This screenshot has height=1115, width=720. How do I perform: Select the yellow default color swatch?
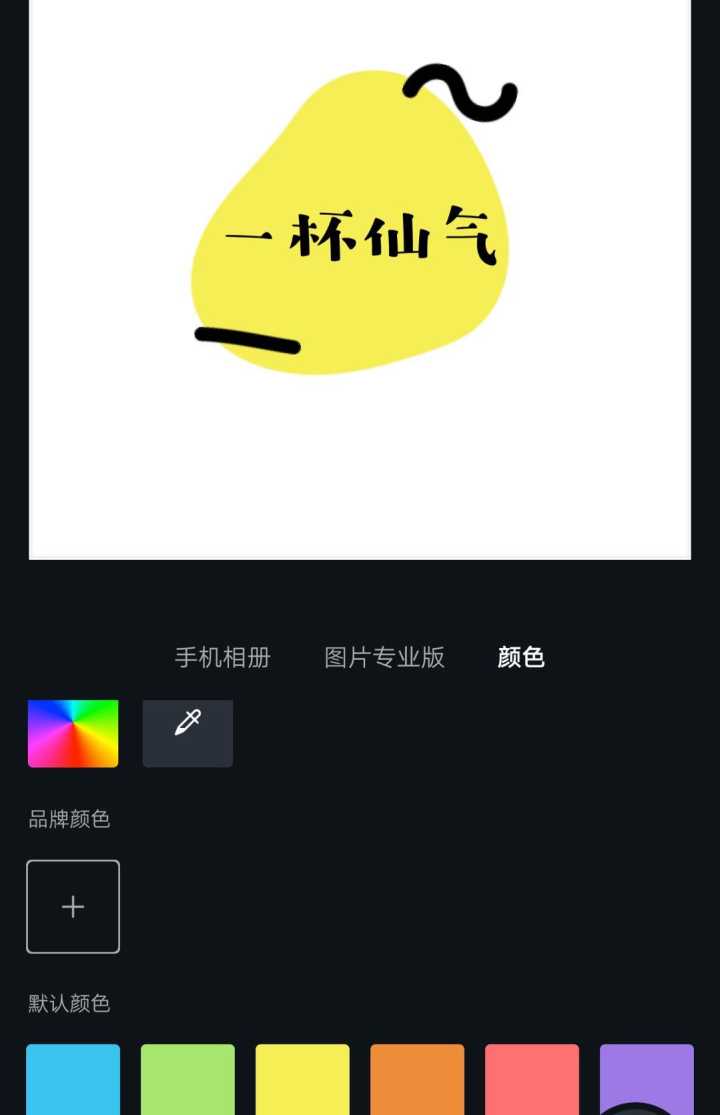[x=302, y=1078]
